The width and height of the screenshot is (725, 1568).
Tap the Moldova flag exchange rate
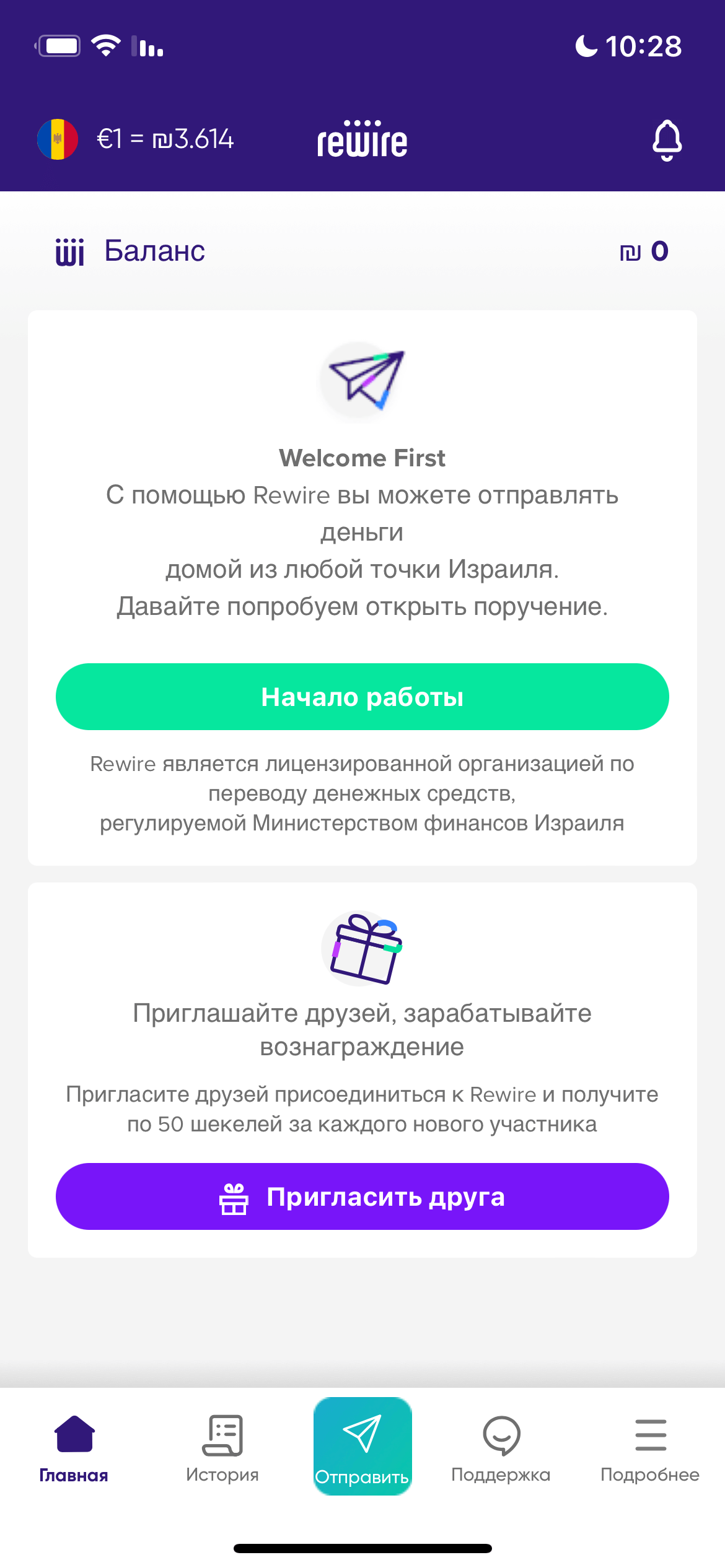coord(135,139)
